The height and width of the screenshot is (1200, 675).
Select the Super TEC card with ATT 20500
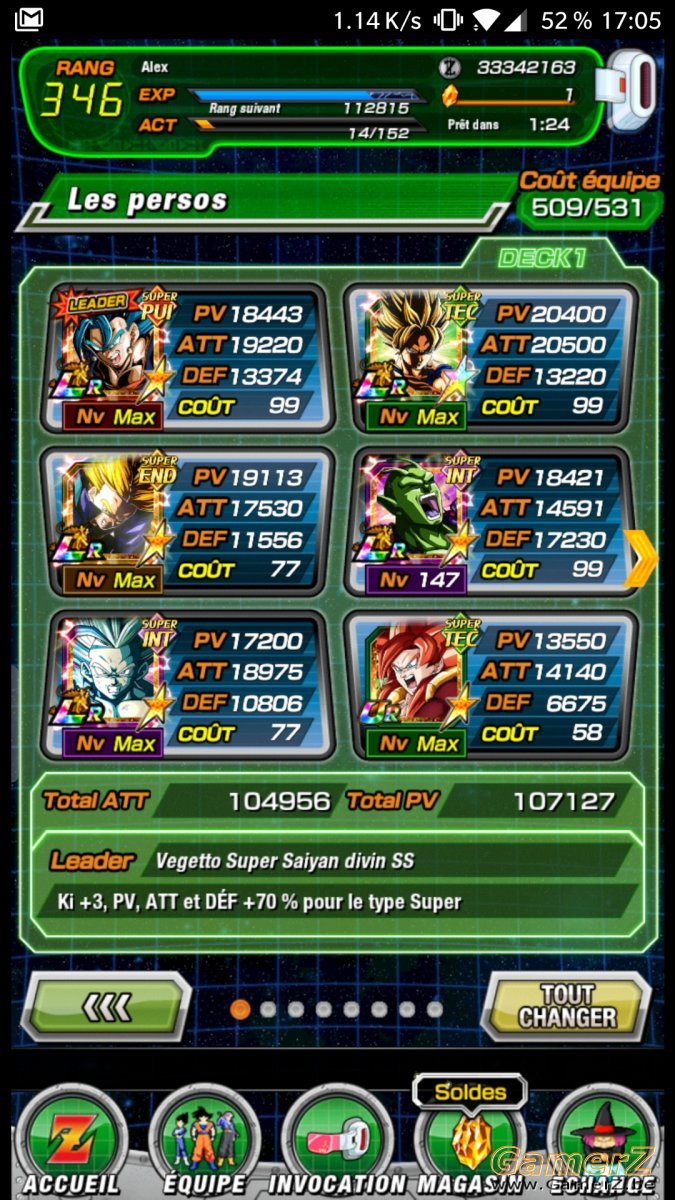click(x=490, y=358)
